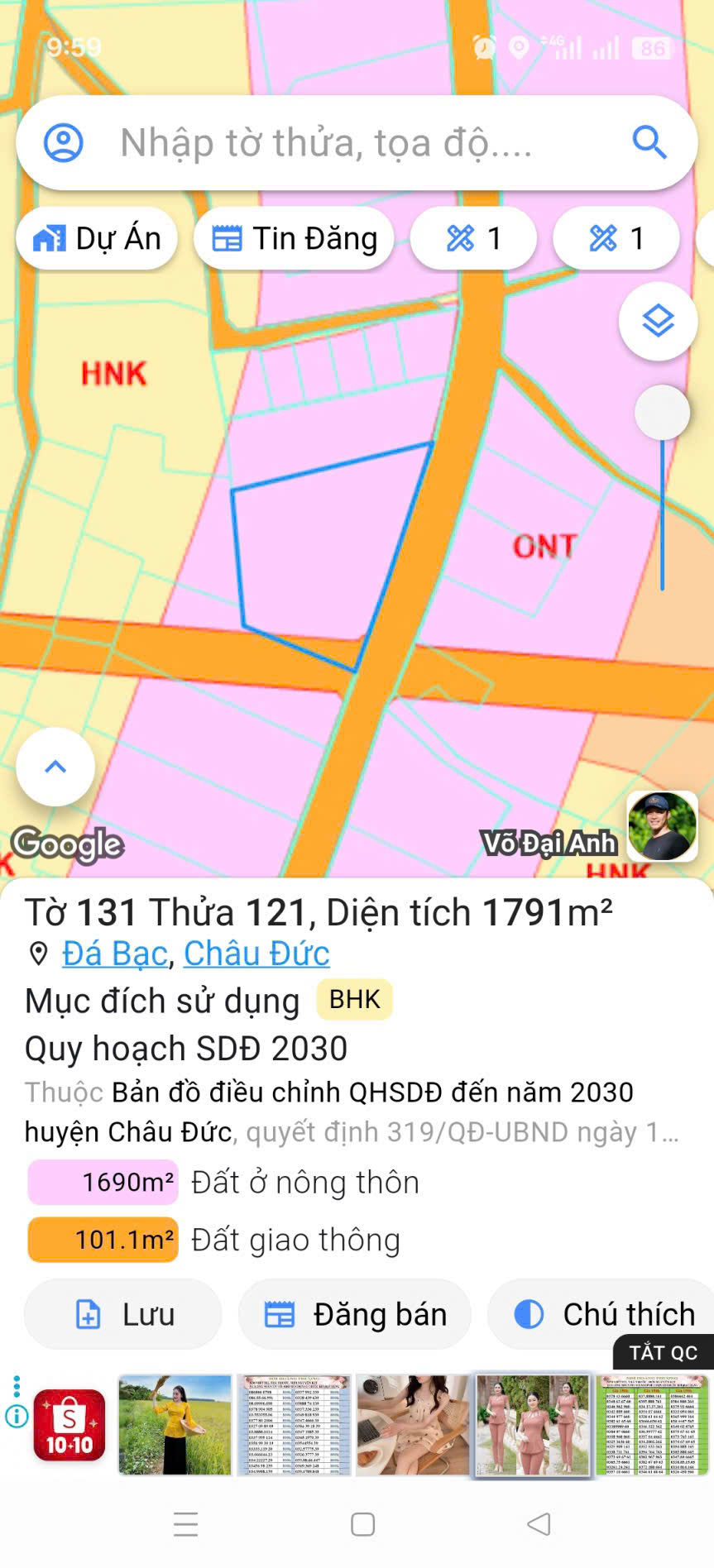Image resolution: width=714 pixels, height=1568 pixels.
Task: Open the ad info icon
Action: (x=17, y=1417)
